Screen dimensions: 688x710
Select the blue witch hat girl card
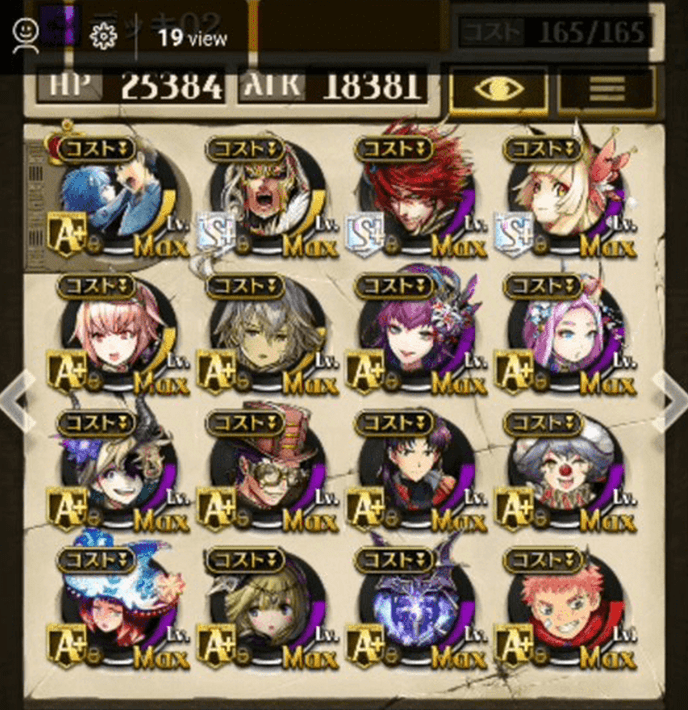click(x=115, y=605)
